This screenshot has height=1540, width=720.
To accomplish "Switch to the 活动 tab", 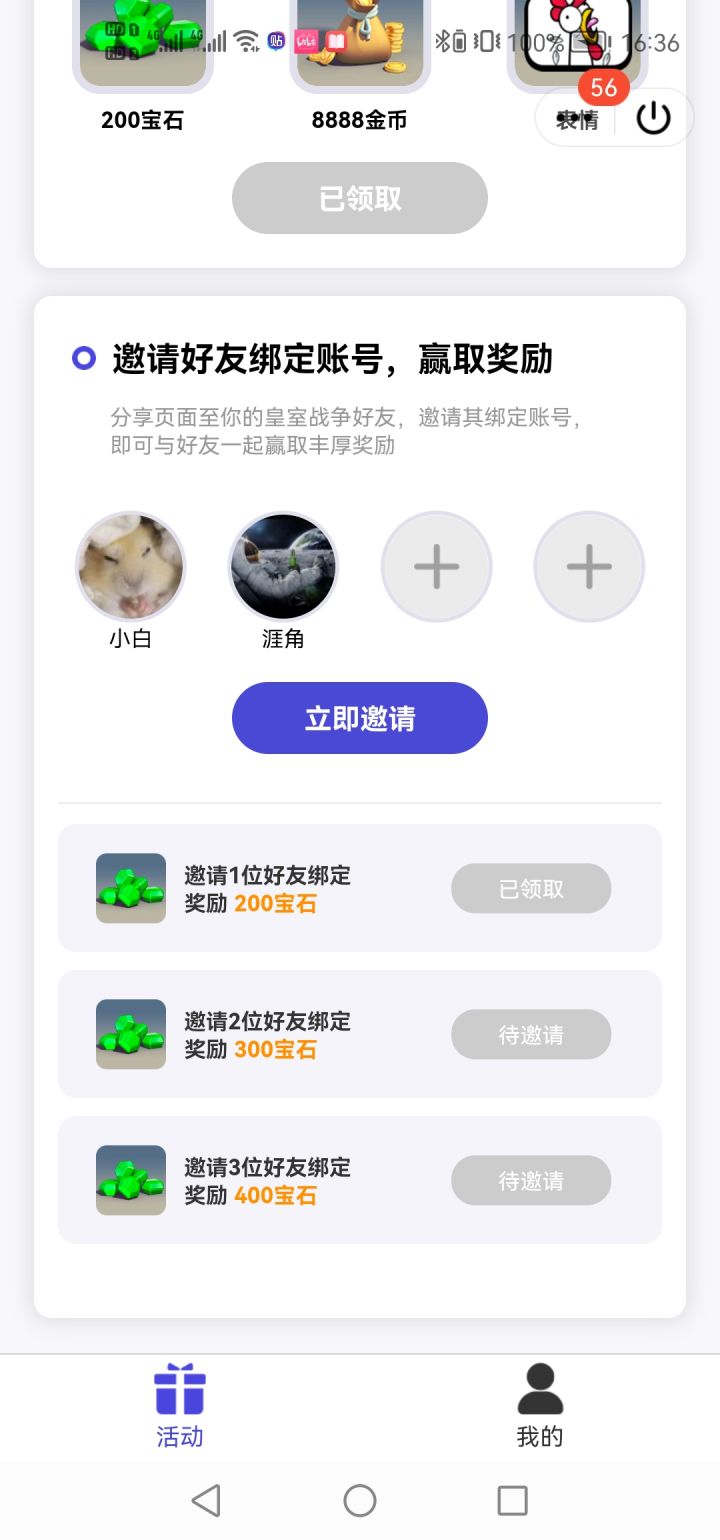I will point(180,1405).
